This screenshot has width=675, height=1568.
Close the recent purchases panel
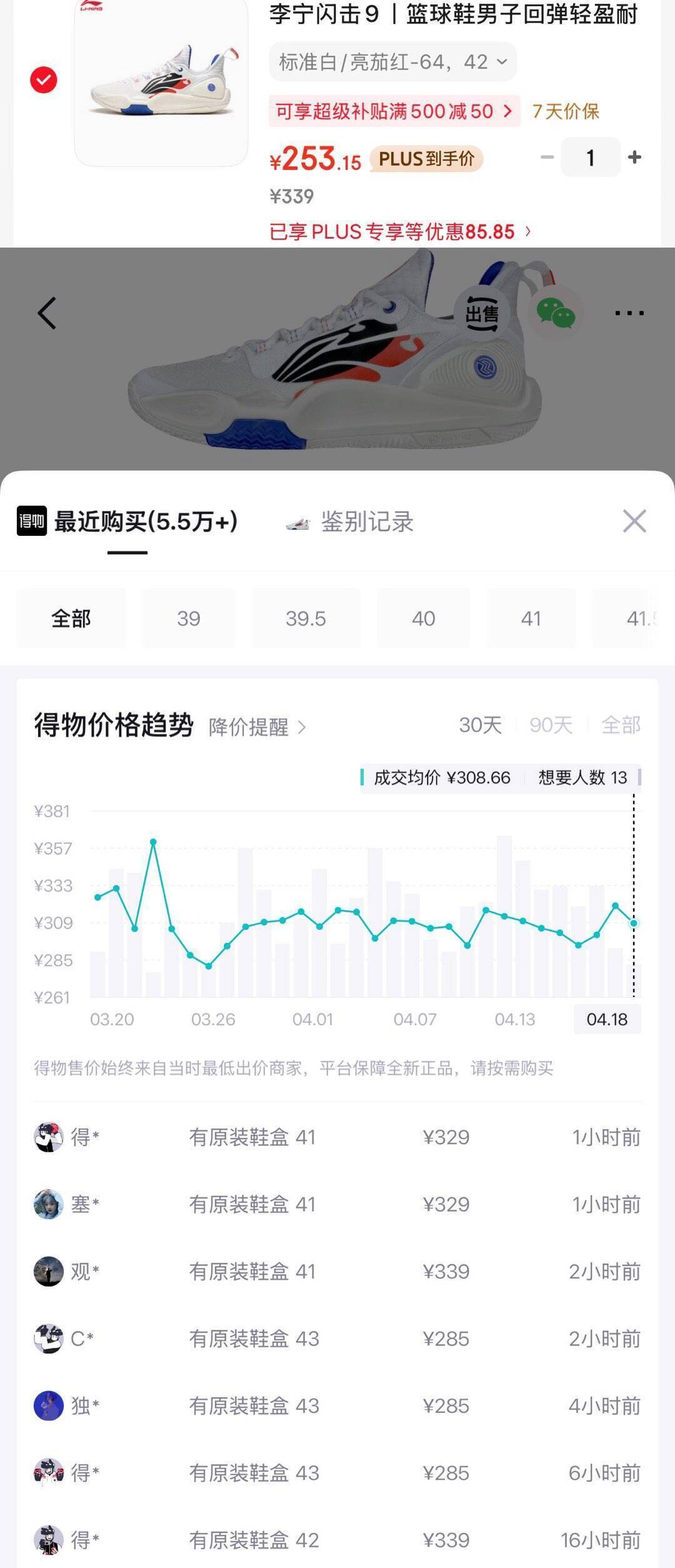pyautogui.click(x=634, y=521)
